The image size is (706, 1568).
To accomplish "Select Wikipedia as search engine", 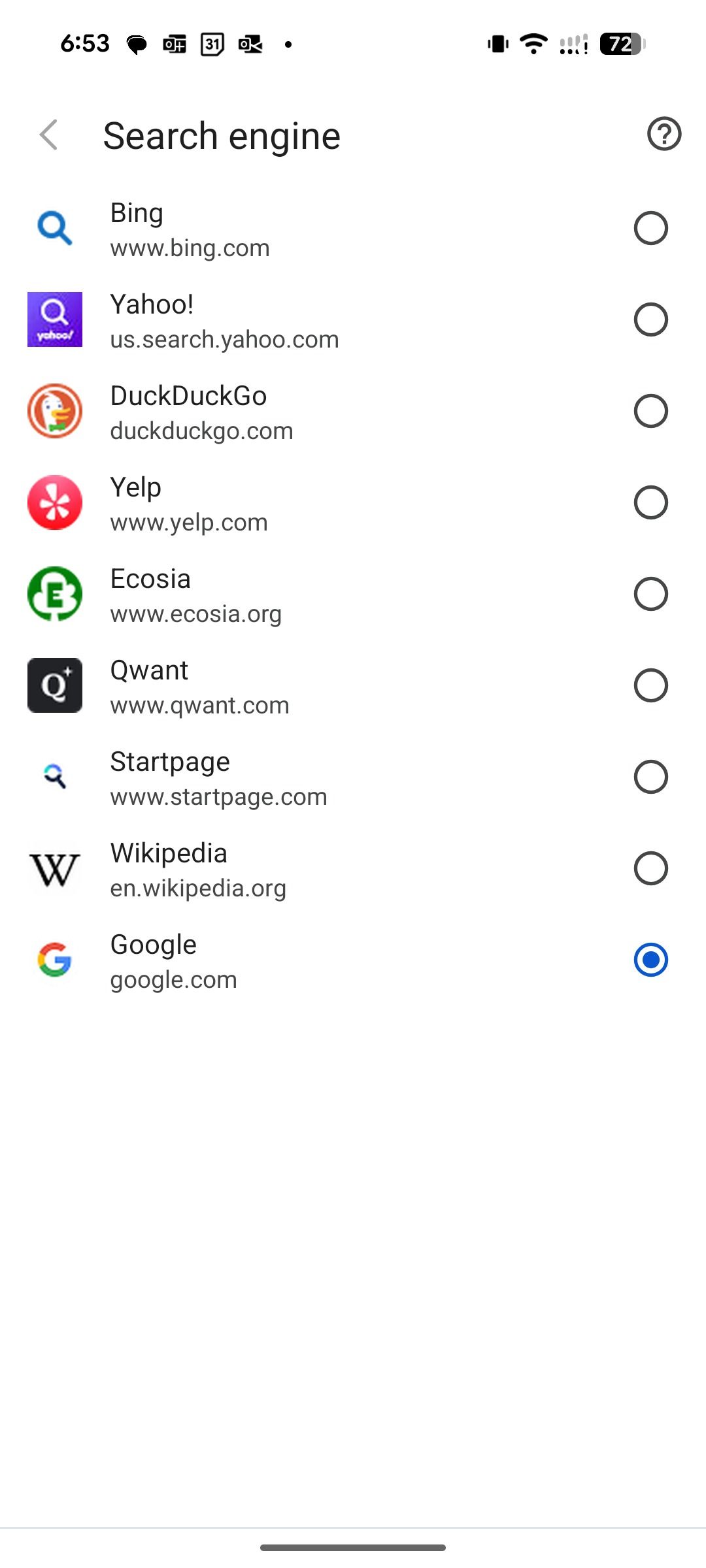I will [652, 868].
